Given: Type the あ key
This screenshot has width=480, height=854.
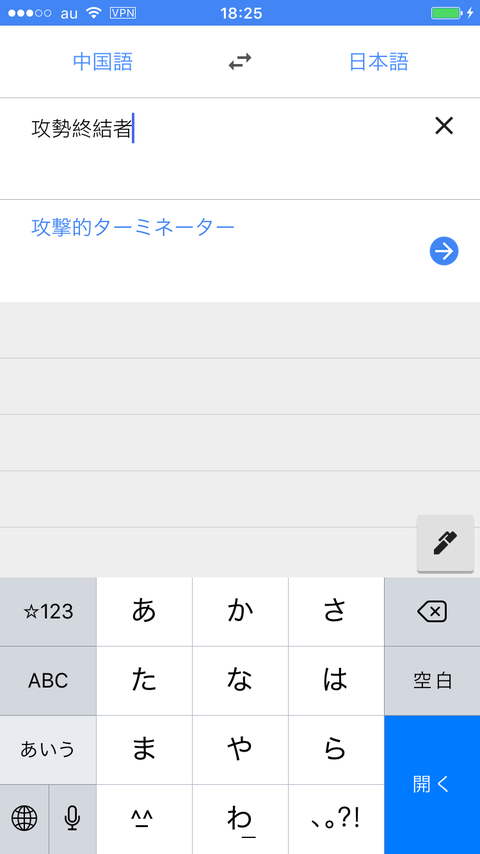Looking at the screenshot, I should pyautogui.click(x=144, y=612).
